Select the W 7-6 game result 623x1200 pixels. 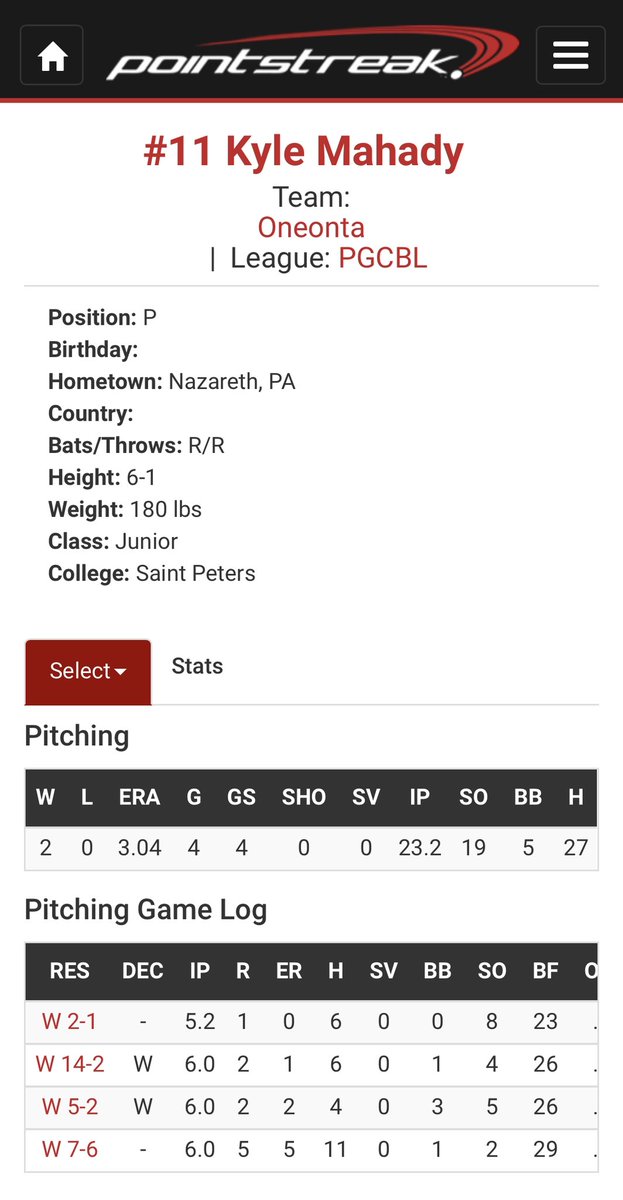click(x=69, y=1150)
